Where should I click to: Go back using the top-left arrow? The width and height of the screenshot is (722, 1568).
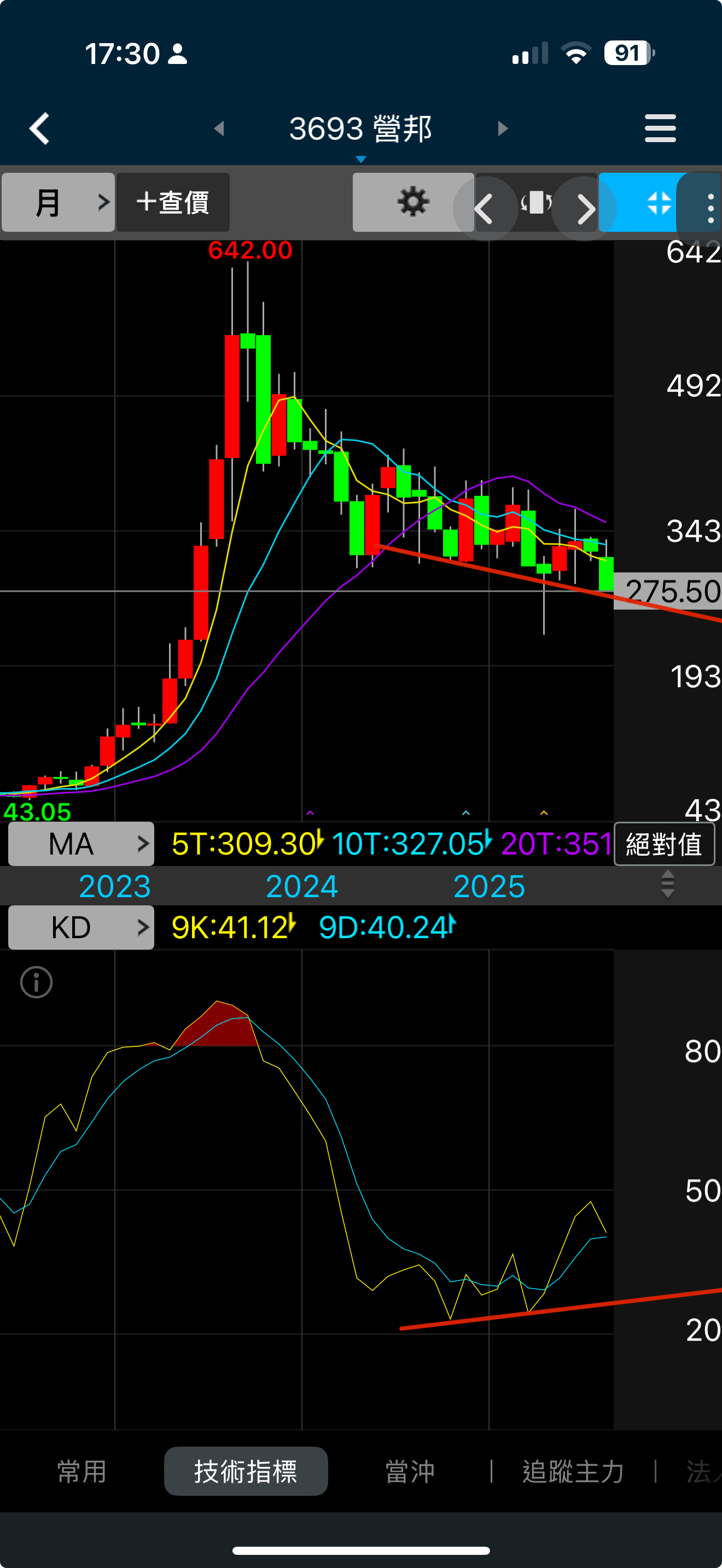tap(40, 128)
